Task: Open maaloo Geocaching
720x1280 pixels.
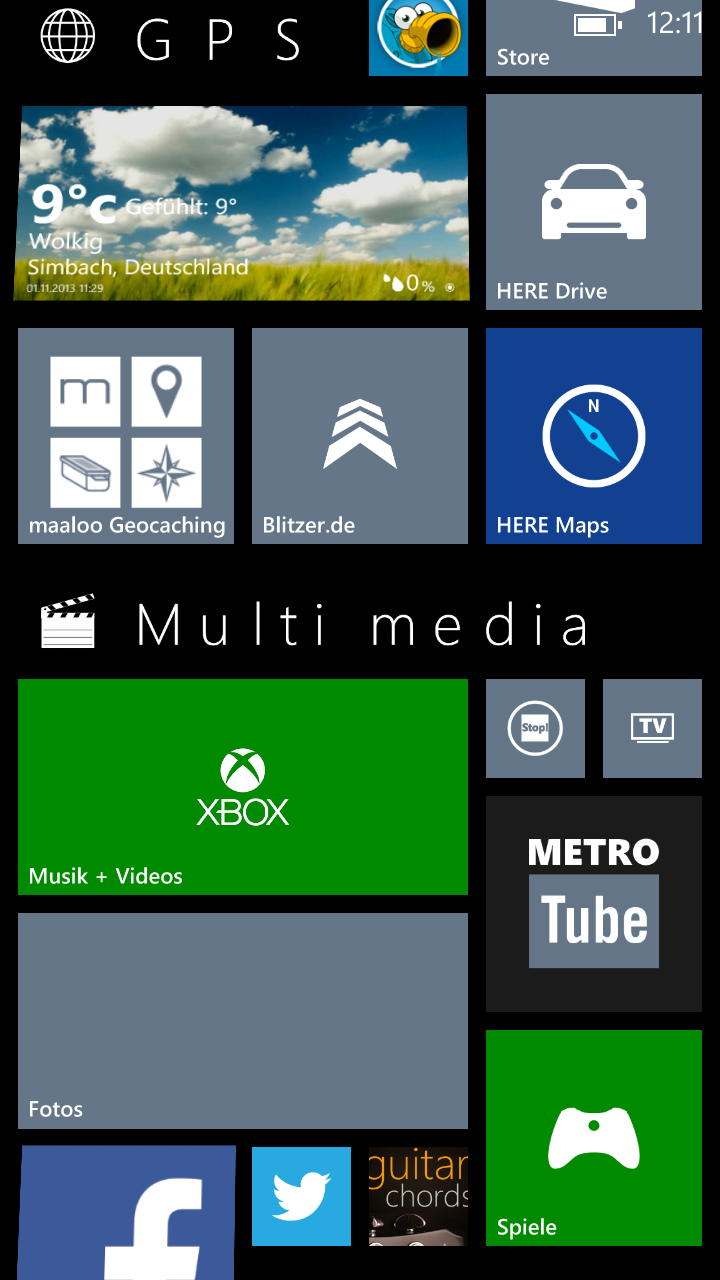Action: (x=126, y=436)
